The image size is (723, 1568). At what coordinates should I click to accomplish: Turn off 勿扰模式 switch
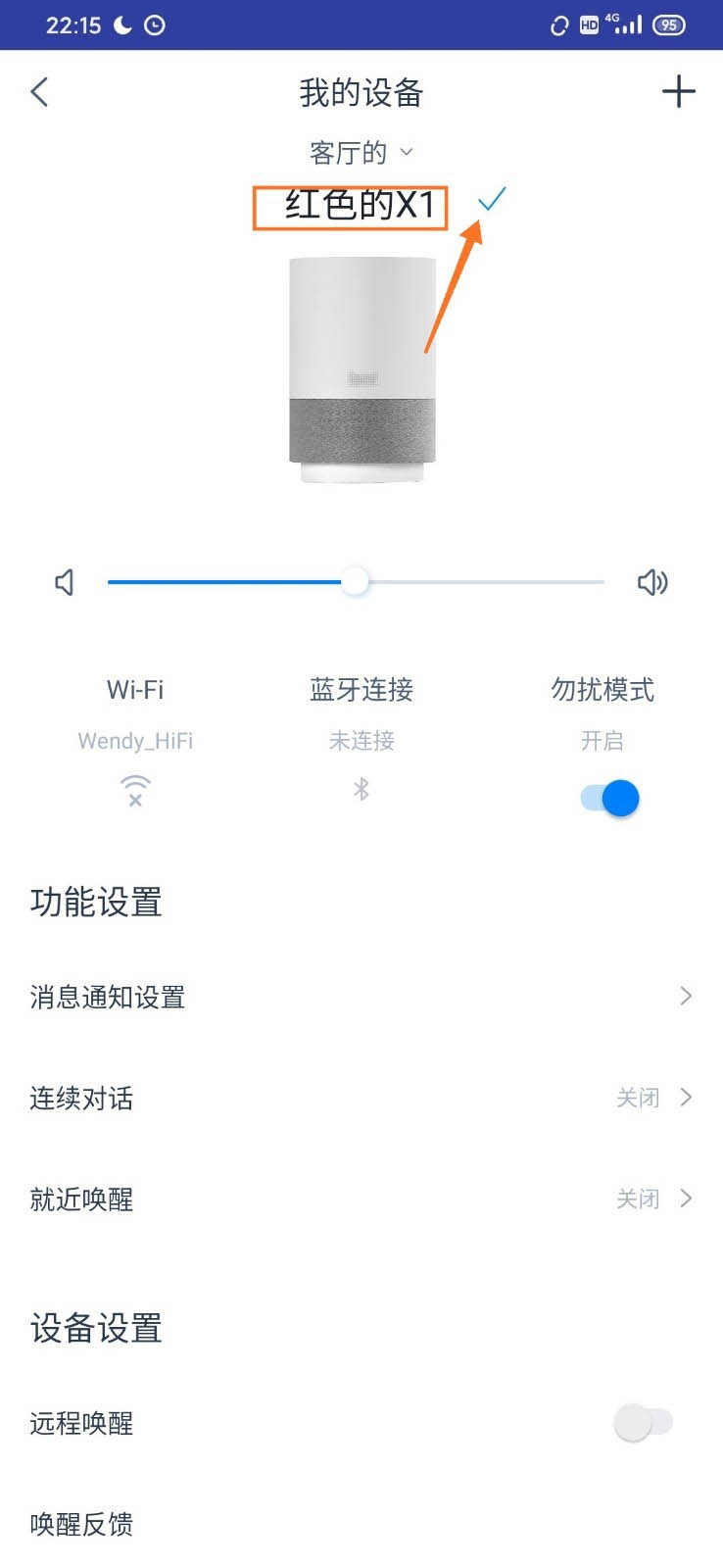[x=609, y=798]
